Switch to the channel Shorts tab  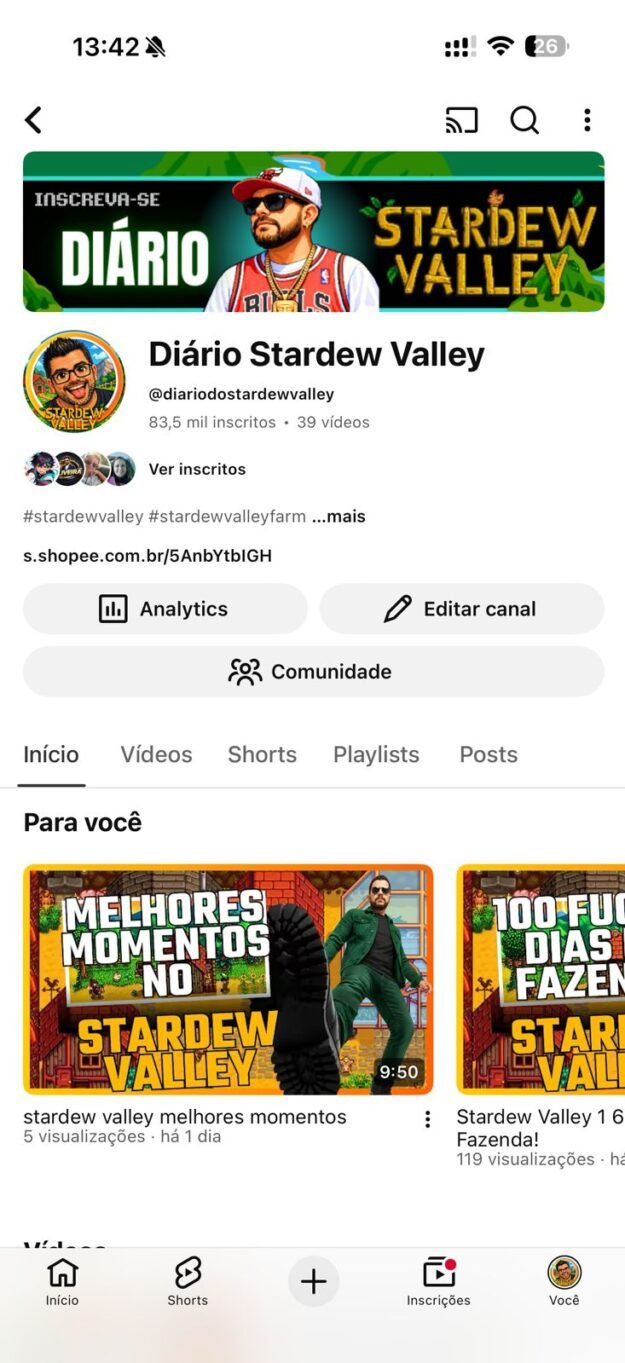pos(262,755)
